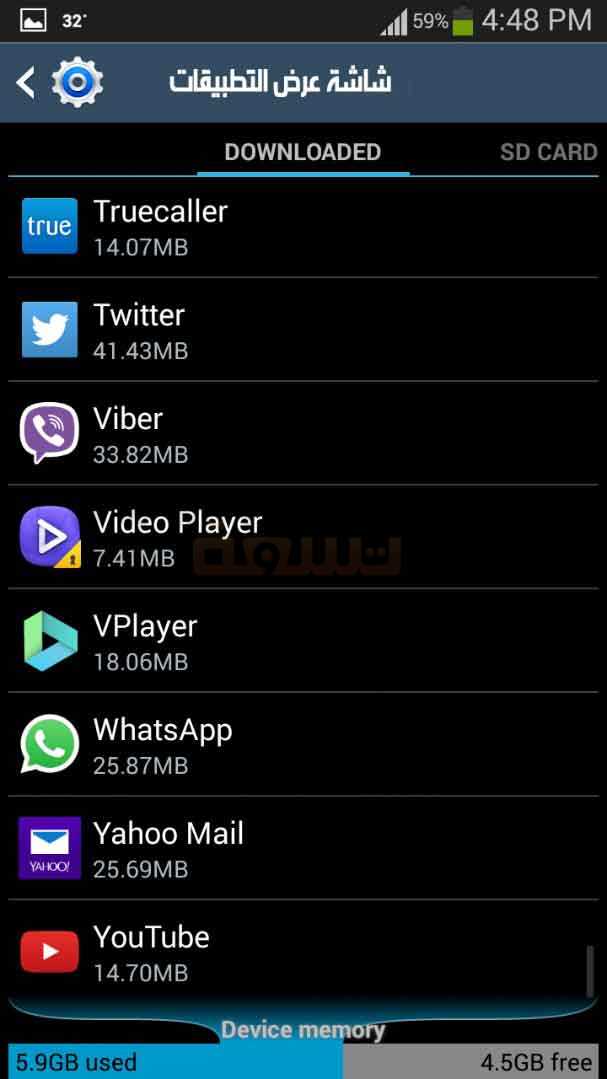The image size is (607, 1079).
Task: Open YouTube app details
Action: [x=304, y=952]
